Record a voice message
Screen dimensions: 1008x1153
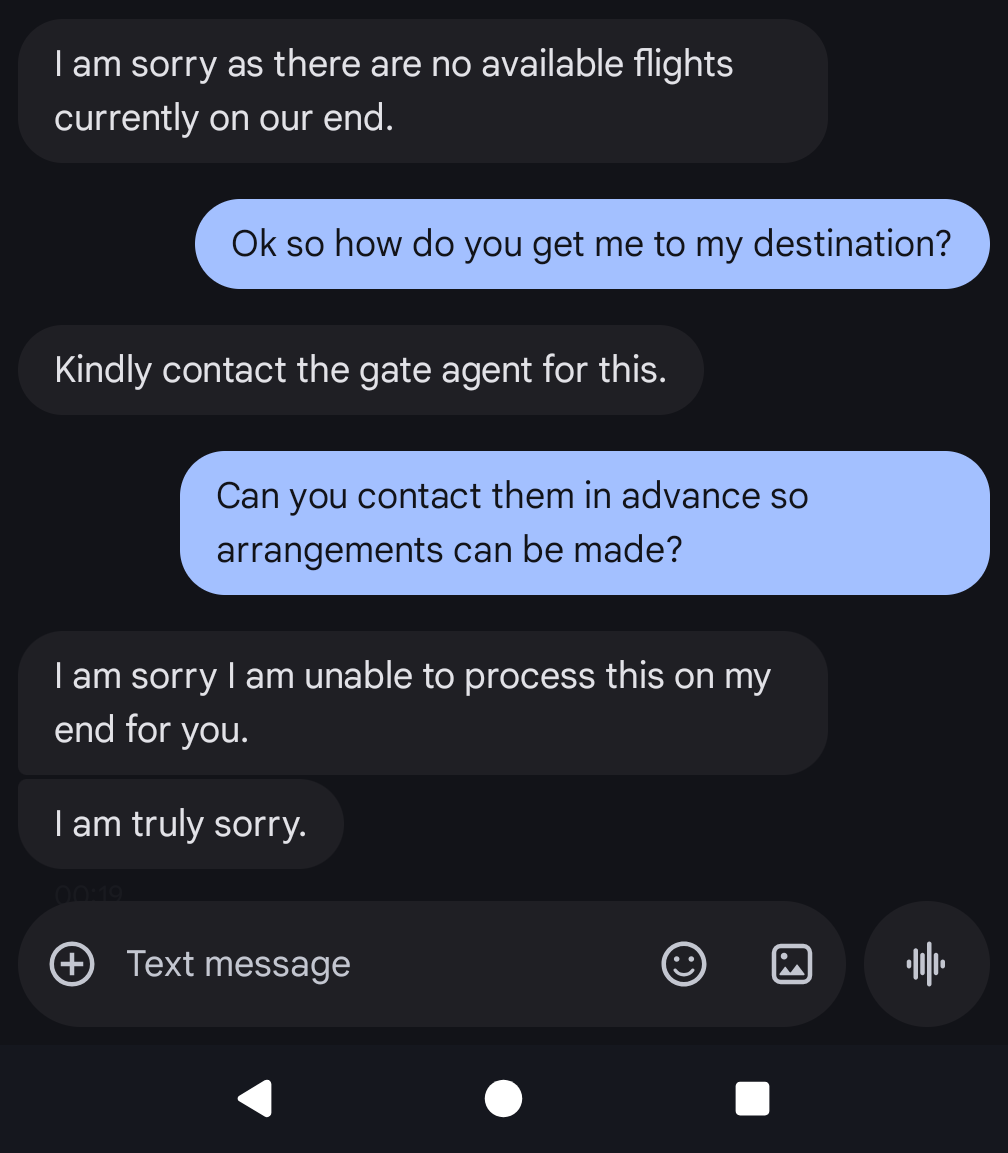(x=926, y=964)
